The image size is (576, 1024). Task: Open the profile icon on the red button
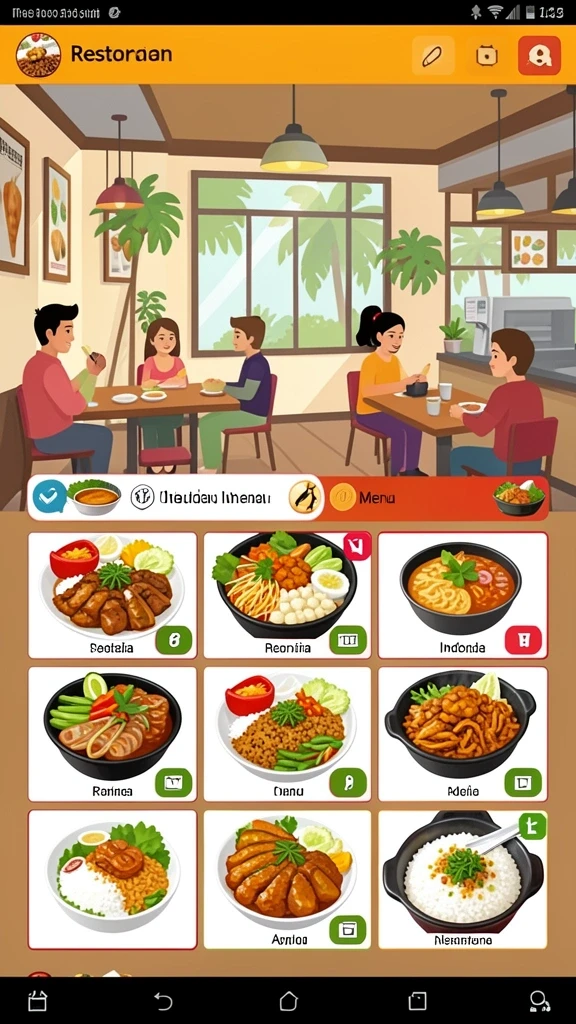point(539,56)
